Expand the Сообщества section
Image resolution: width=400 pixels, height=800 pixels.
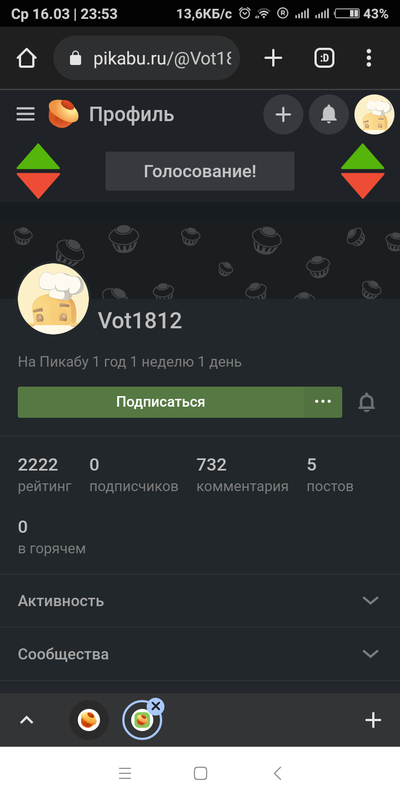point(200,654)
